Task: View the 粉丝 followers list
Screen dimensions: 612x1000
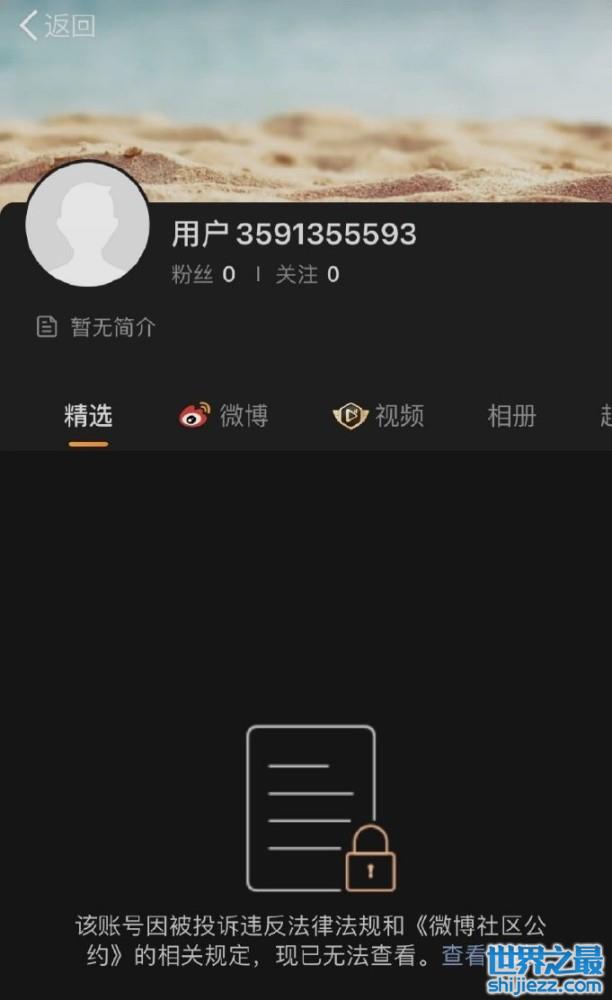Action: click(x=203, y=275)
